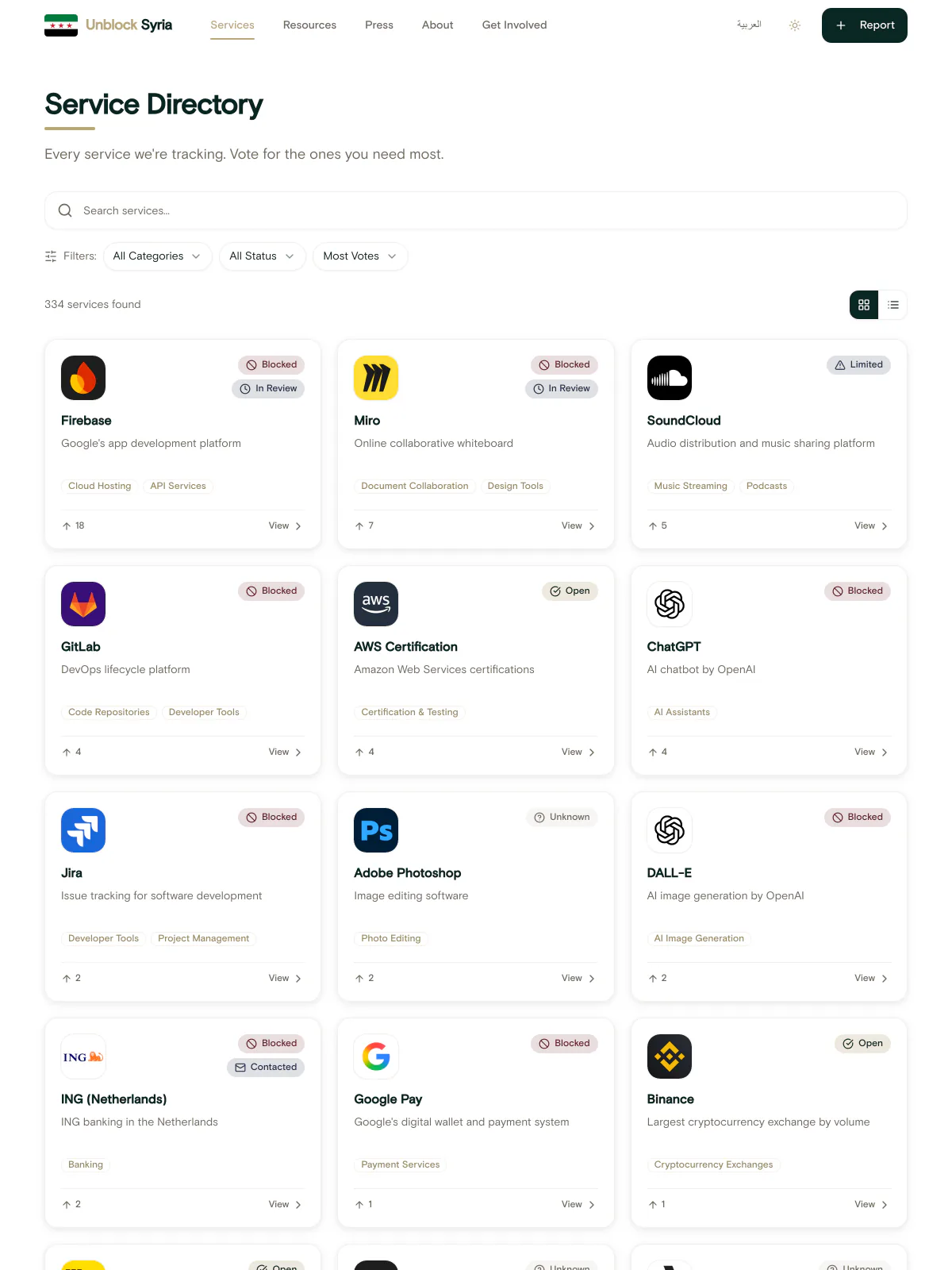The width and height of the screenshot is (952, 1270).
Task: Switch language to Arabic
Action: click(748, 25)
